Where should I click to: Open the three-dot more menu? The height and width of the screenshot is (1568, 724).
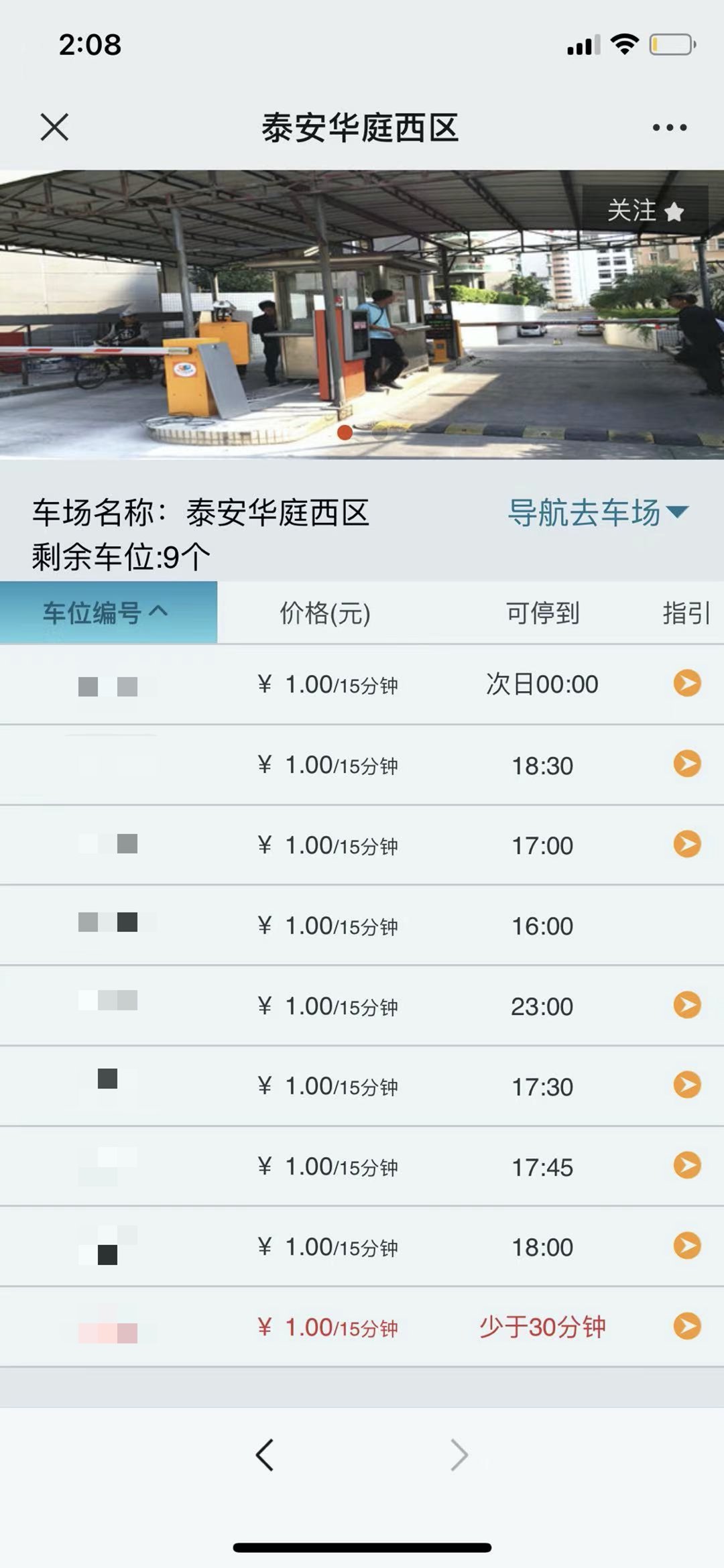(x=669, y=127)
